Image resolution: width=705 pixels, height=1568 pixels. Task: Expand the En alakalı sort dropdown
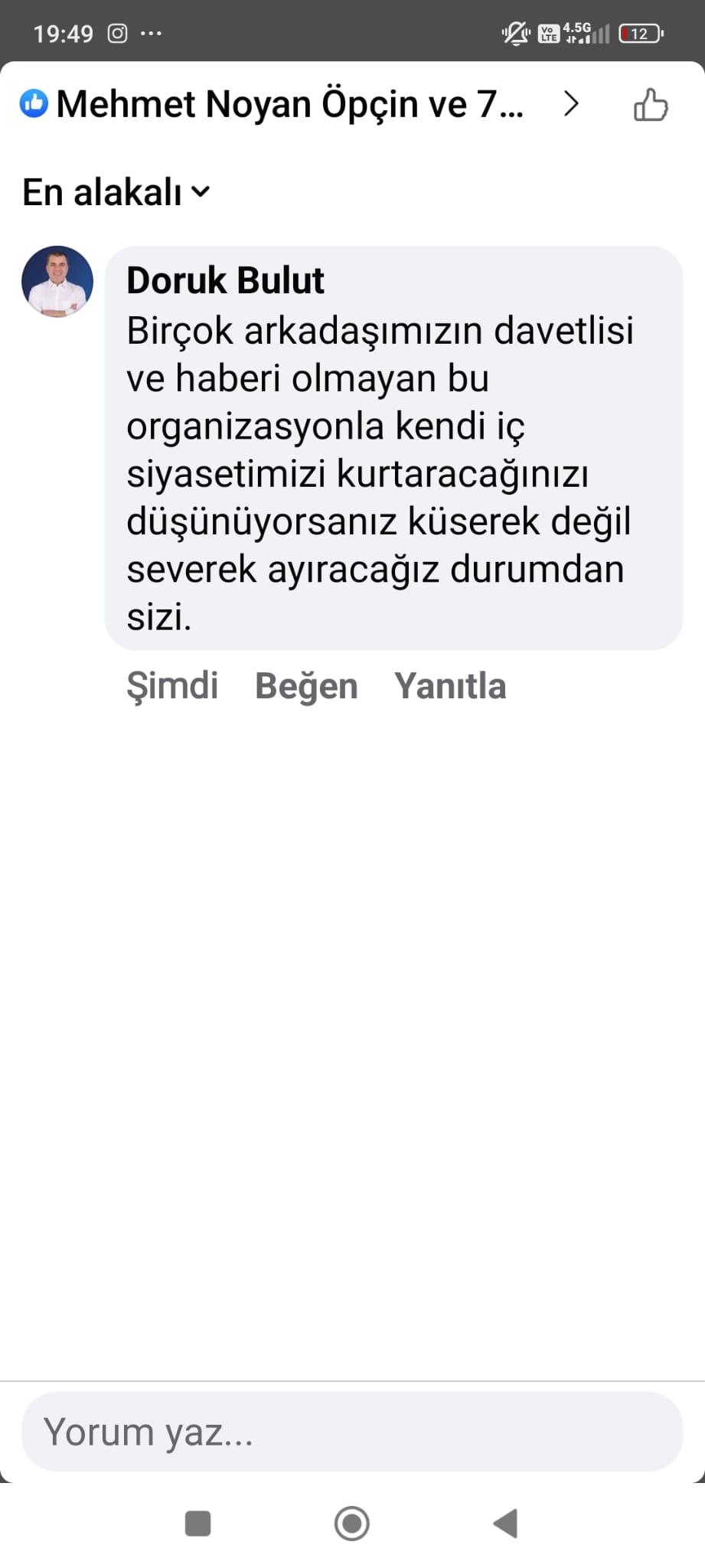[116, 192]
